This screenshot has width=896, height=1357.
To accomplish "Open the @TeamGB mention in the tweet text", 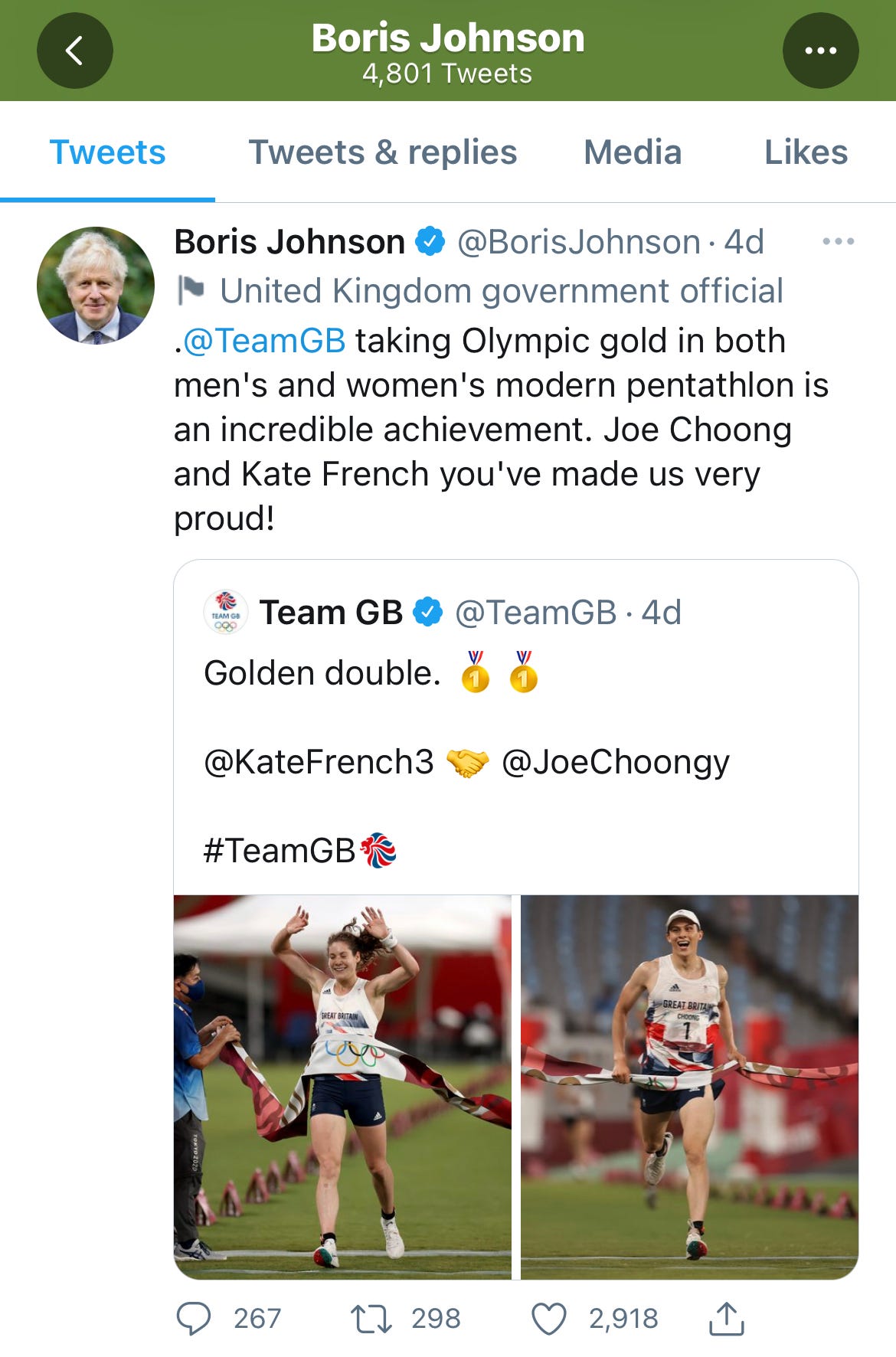I will click(x=264, y=341).
